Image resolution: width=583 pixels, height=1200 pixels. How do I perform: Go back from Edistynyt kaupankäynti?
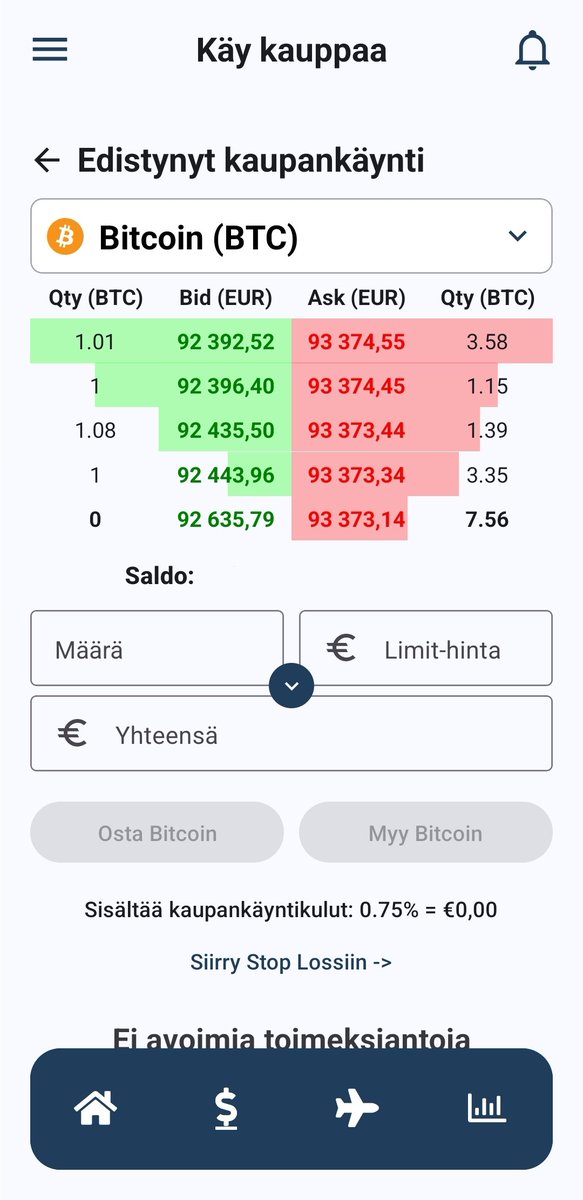click(x=47, y=160)
